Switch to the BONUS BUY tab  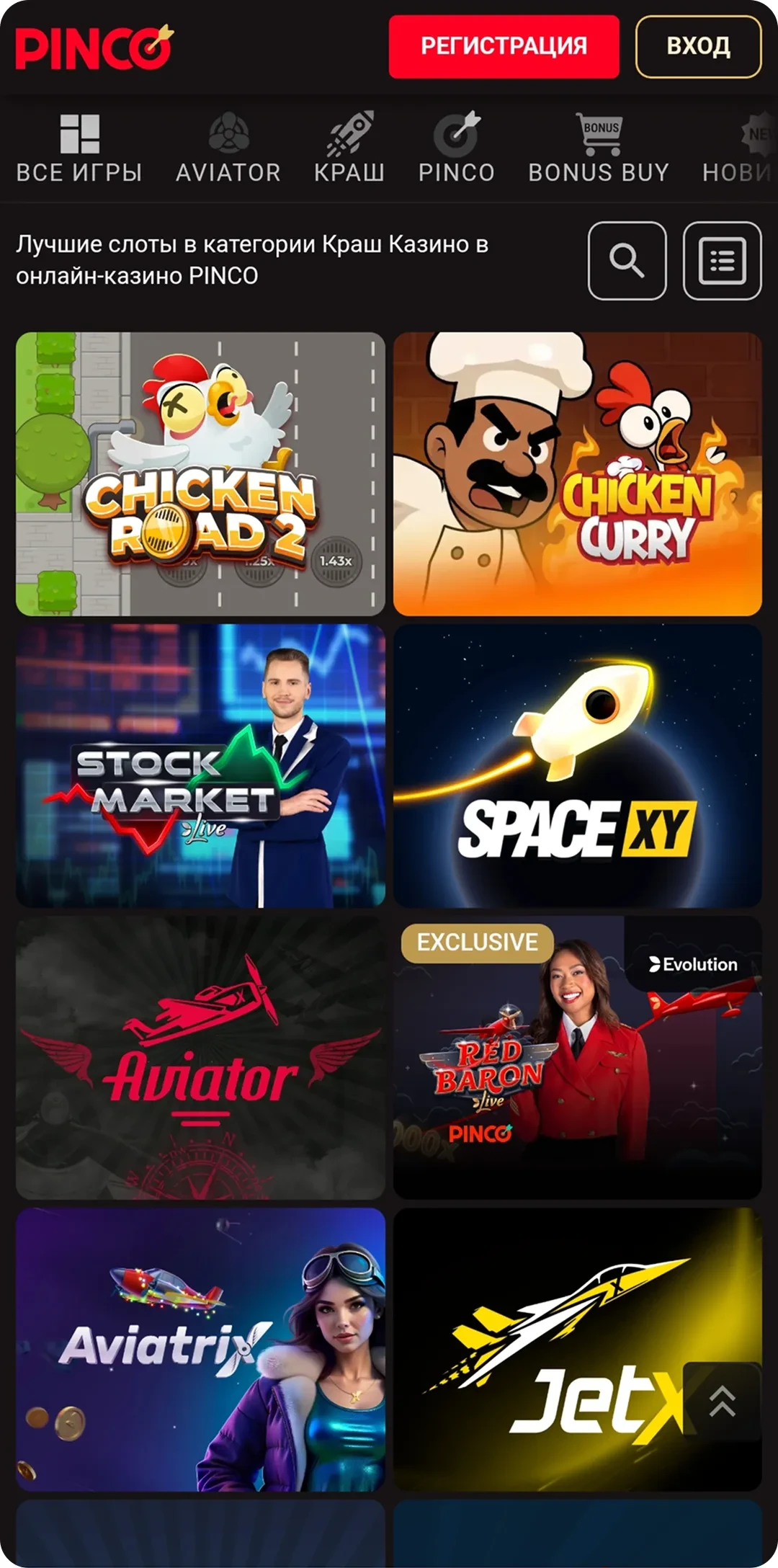coord(599,149)
